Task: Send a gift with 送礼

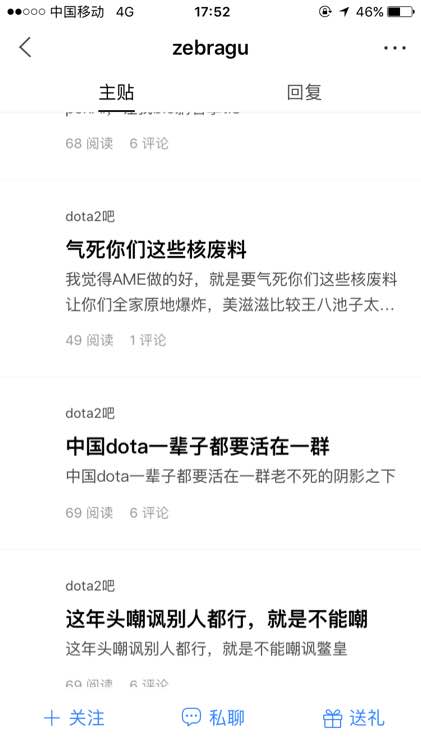Action: point(354,718)
